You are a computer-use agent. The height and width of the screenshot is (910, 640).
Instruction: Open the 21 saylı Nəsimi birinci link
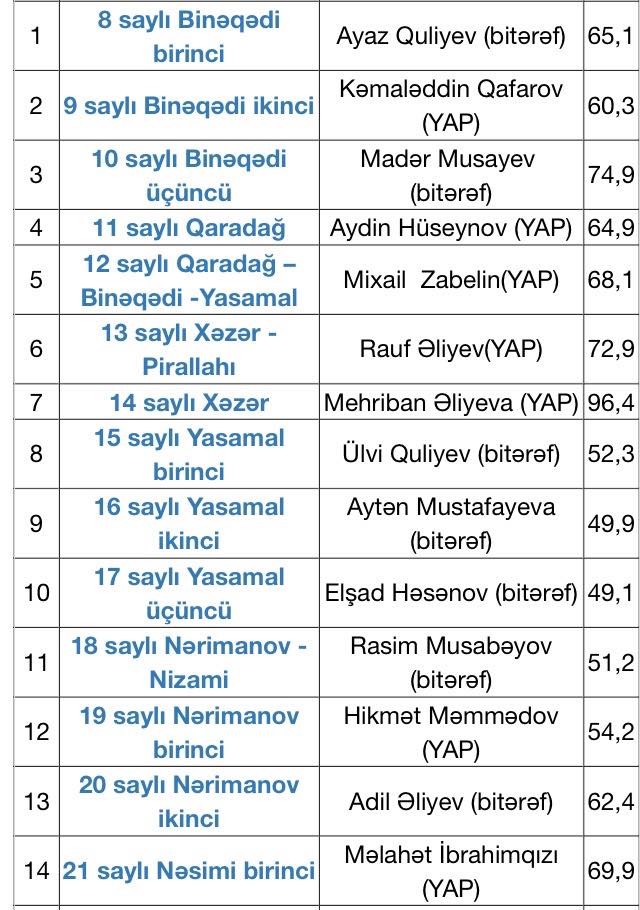click(189, 871)
